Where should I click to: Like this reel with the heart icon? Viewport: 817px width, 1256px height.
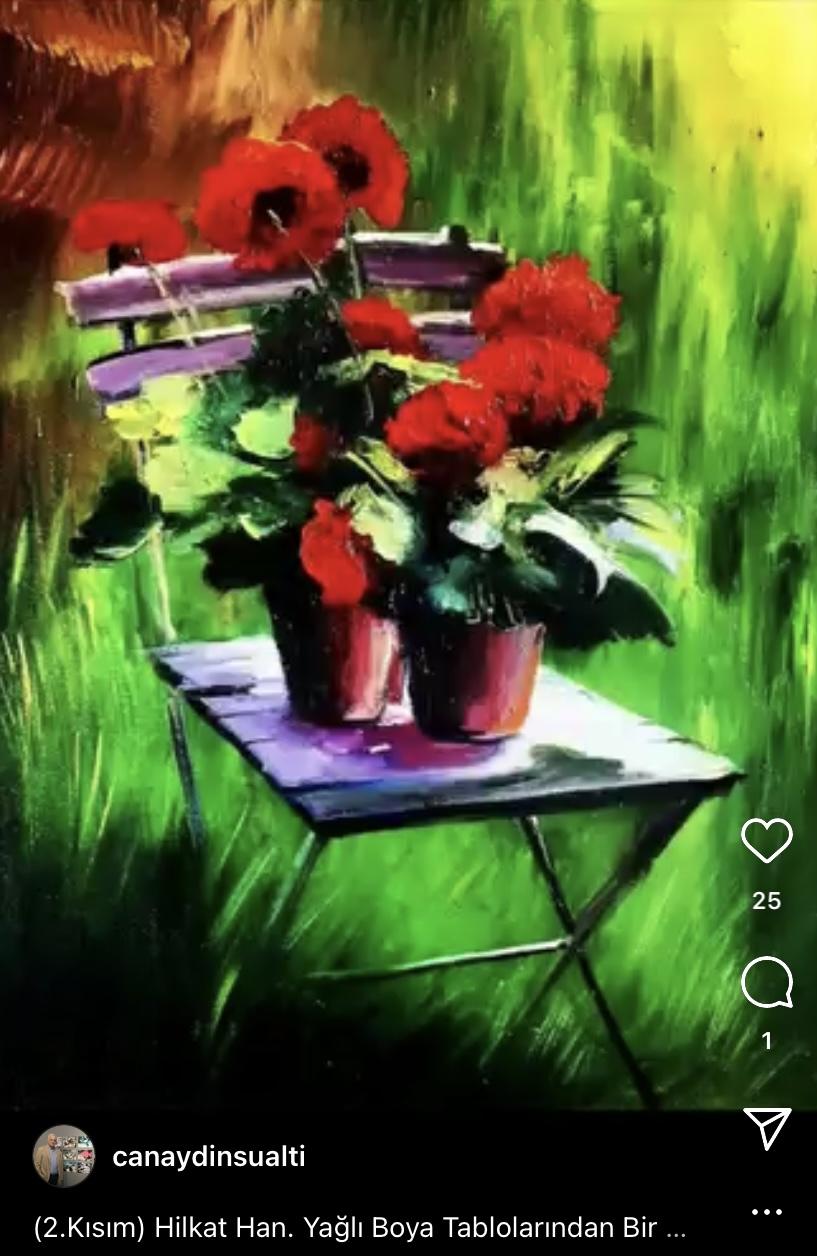(766, 841)
